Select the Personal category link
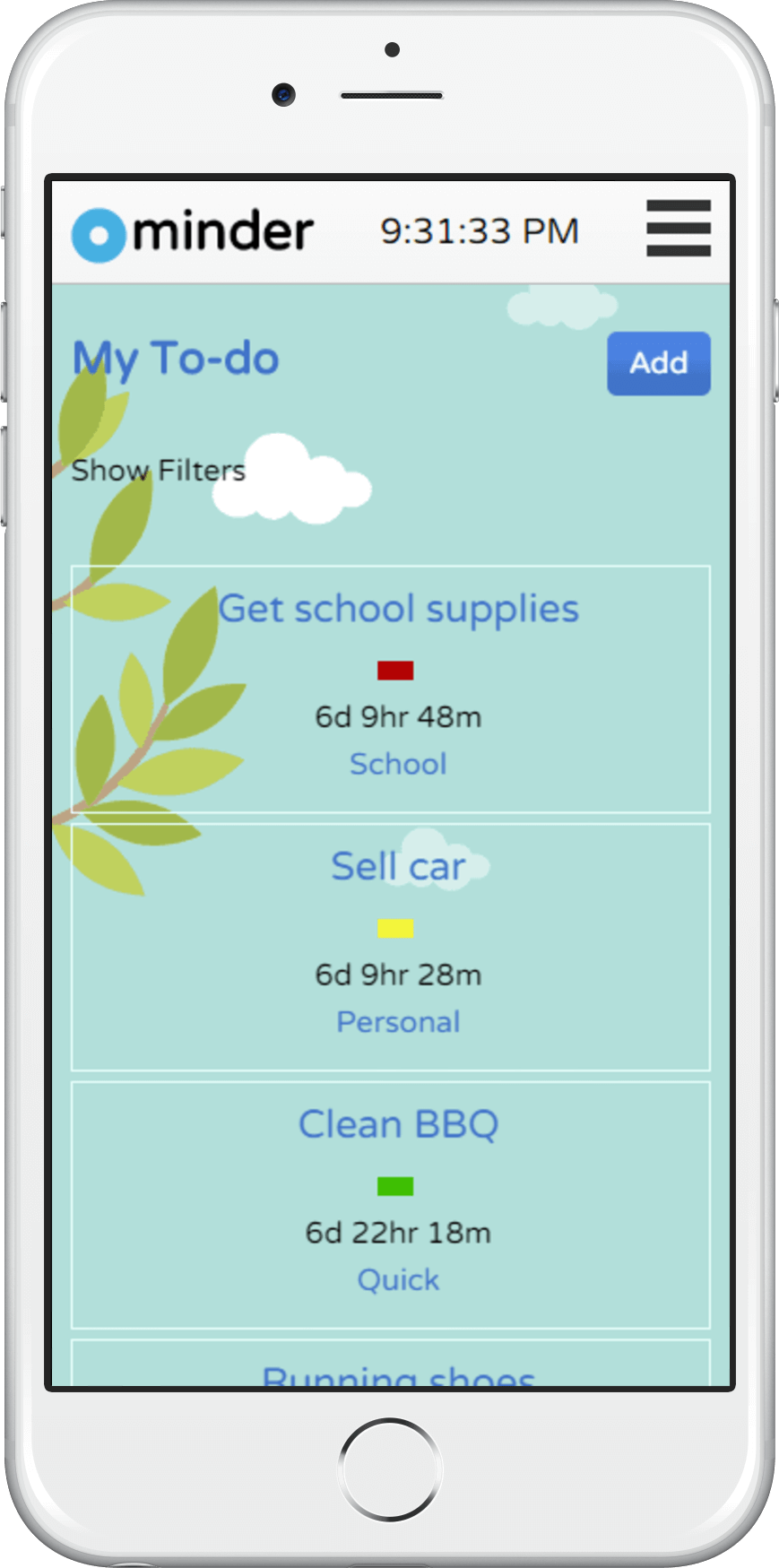Image resolution: width=779 pixels, height=1568 pixels. [398, 1022]
